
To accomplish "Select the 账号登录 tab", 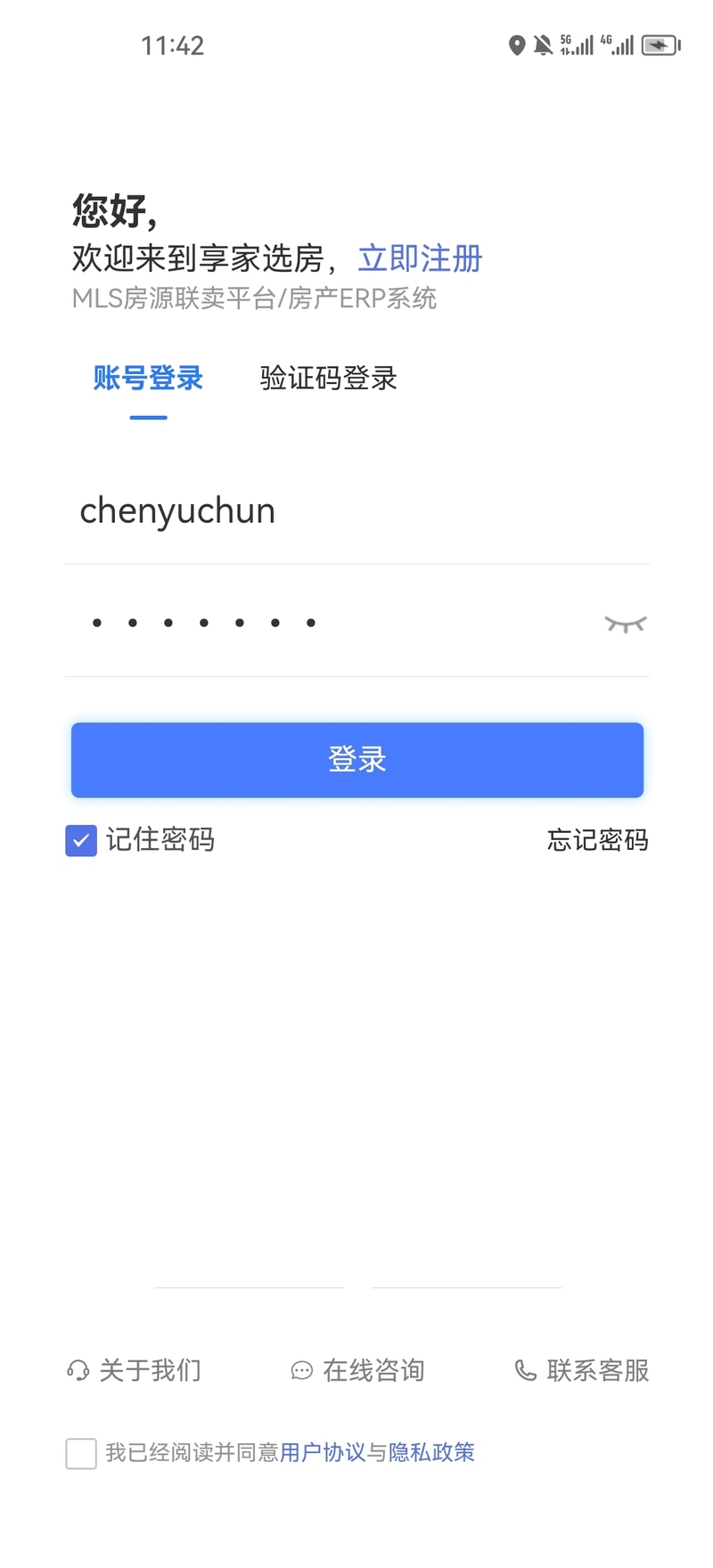I will click(148, 378).
